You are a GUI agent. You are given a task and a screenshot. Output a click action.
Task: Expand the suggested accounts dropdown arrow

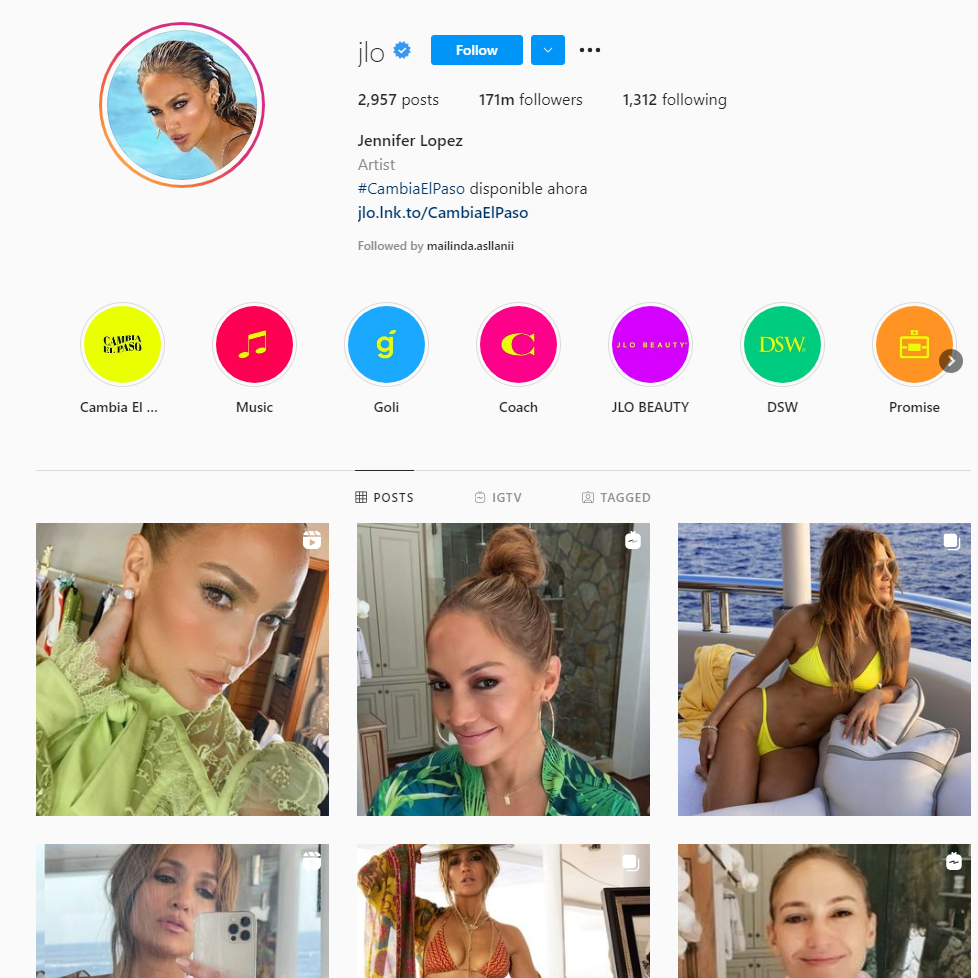point(548,50)
